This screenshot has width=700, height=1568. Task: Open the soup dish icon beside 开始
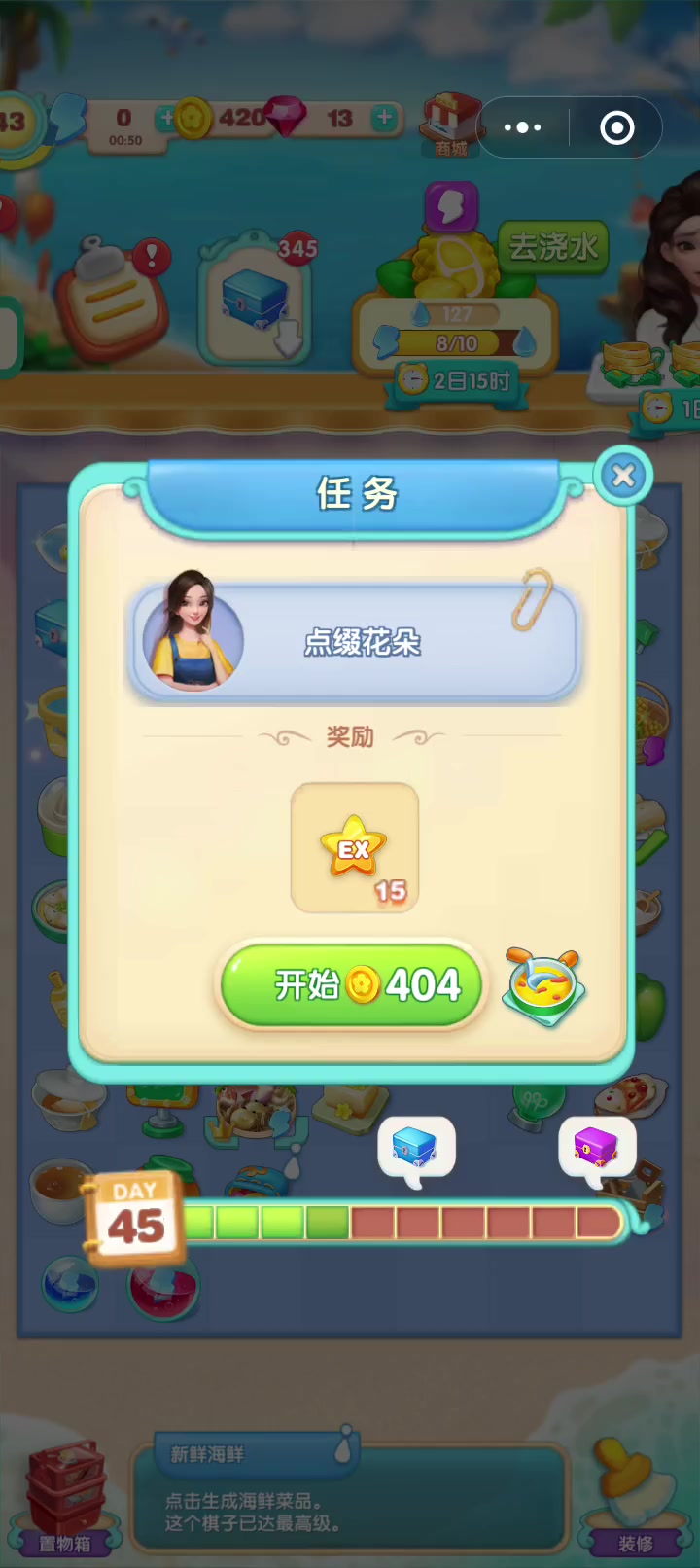click(x=544, y=987)
